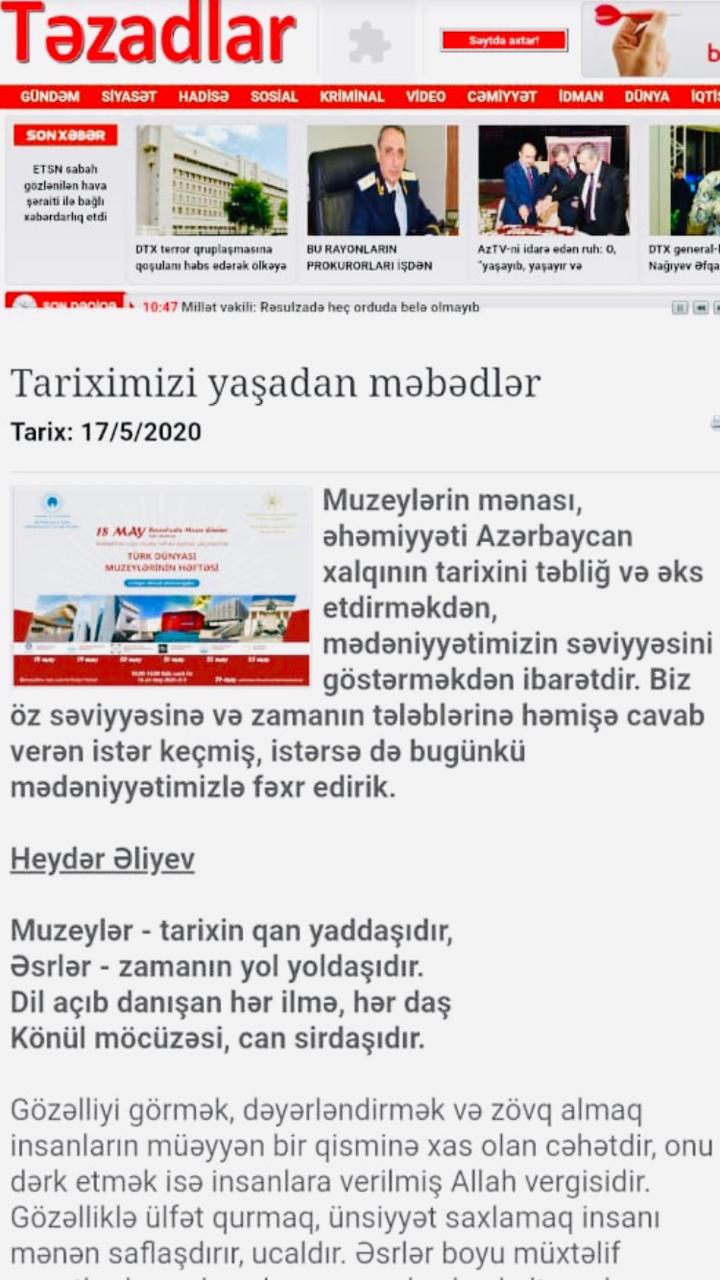Open the Video section
The width and height of the screenshot is (720, 1280).
426,97
